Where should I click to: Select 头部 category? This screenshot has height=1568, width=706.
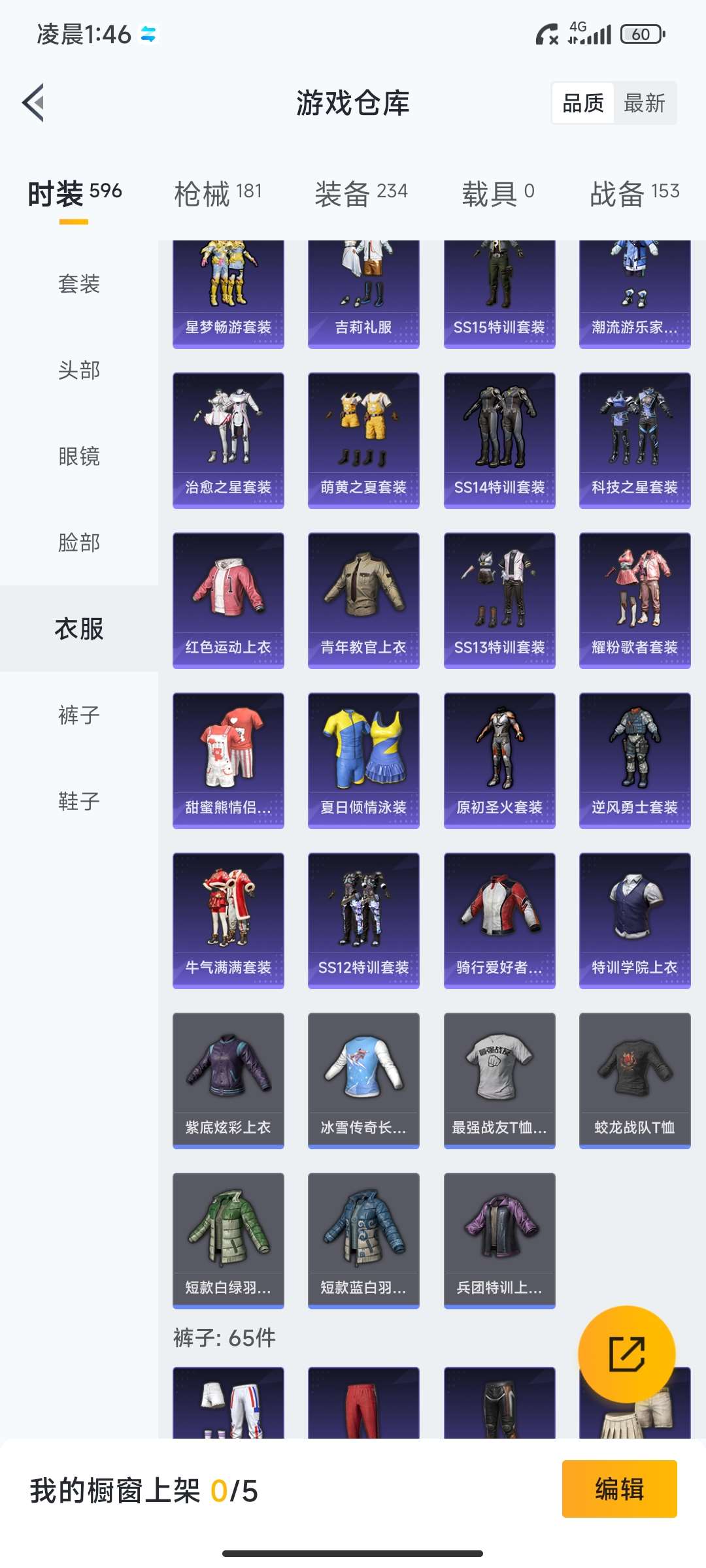click(x=79, y=370)
